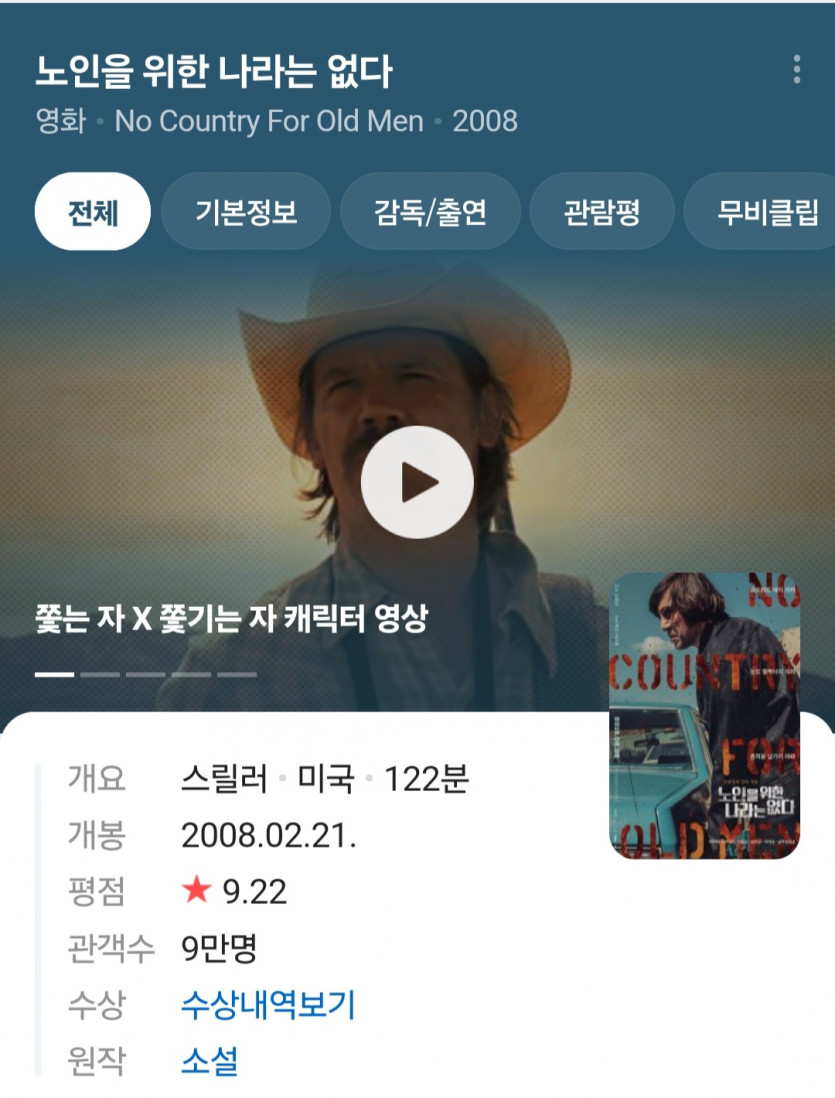The height and width of the screenshot is (1098, 835).
Task: Switch to the 무비클립 tab
Action: coord(766,212)
